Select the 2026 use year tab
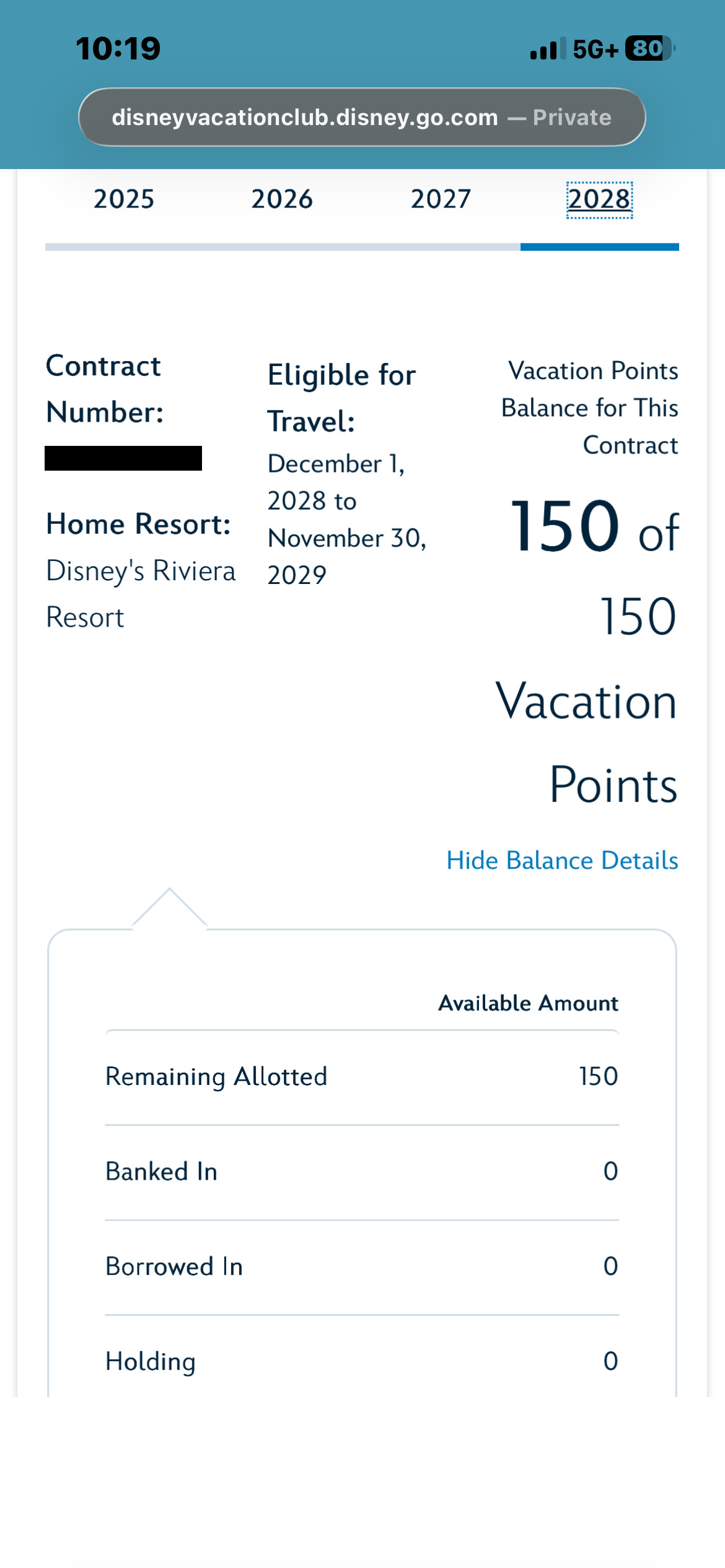 (x=282, y=199)
